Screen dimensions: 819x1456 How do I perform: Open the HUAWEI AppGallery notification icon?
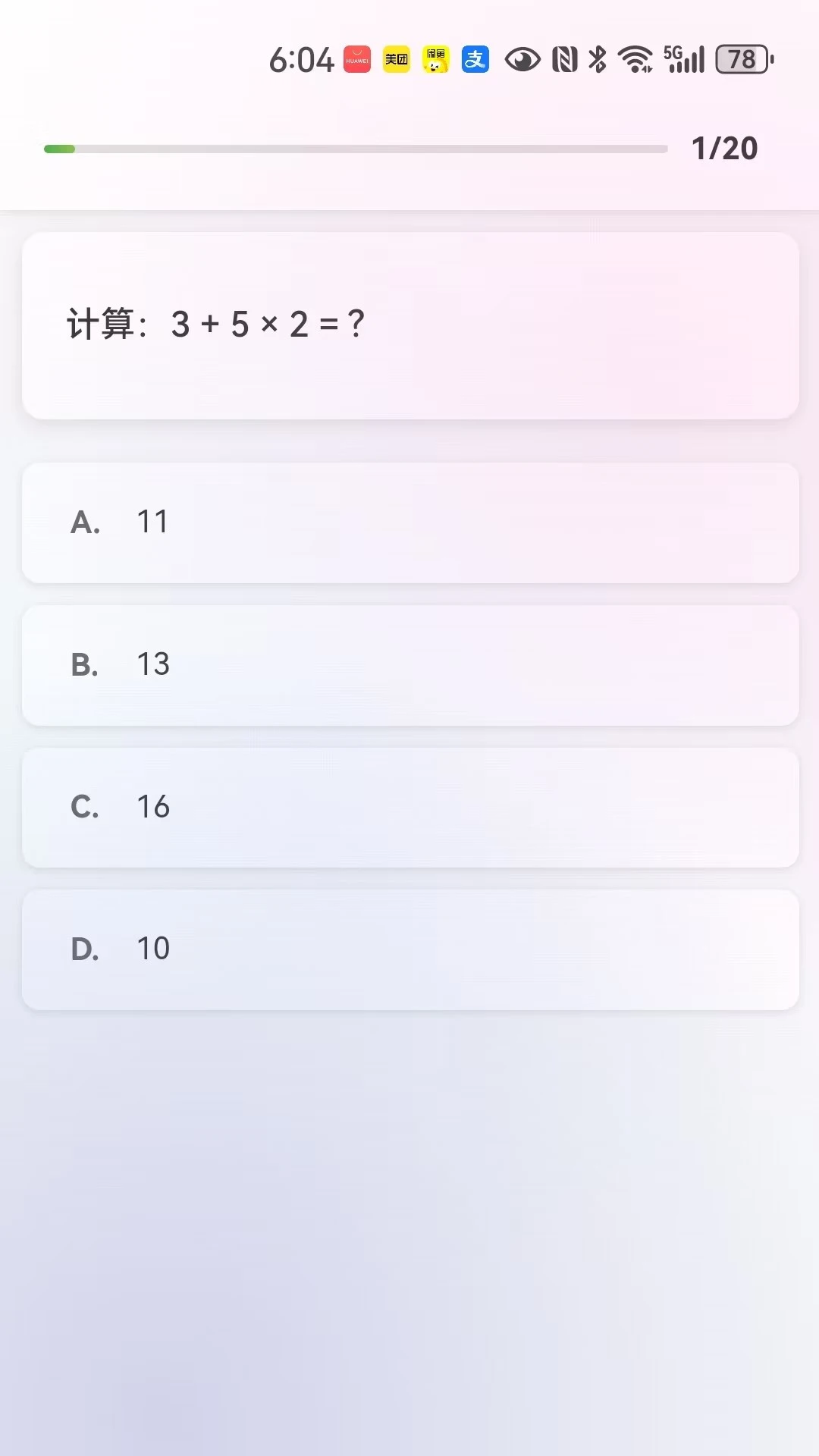pos(356,58)
